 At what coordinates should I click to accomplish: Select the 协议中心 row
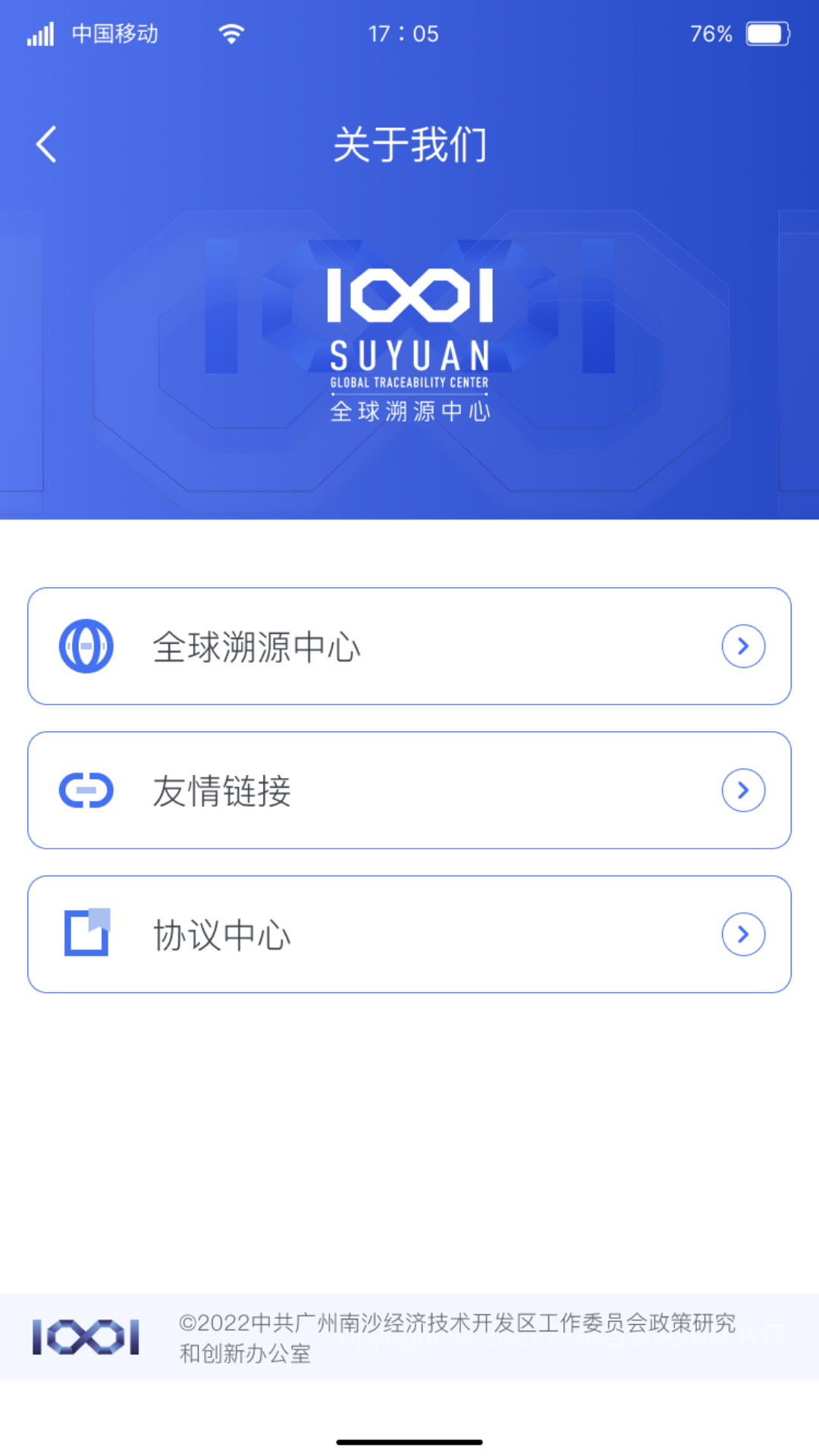tap(220, 934)
